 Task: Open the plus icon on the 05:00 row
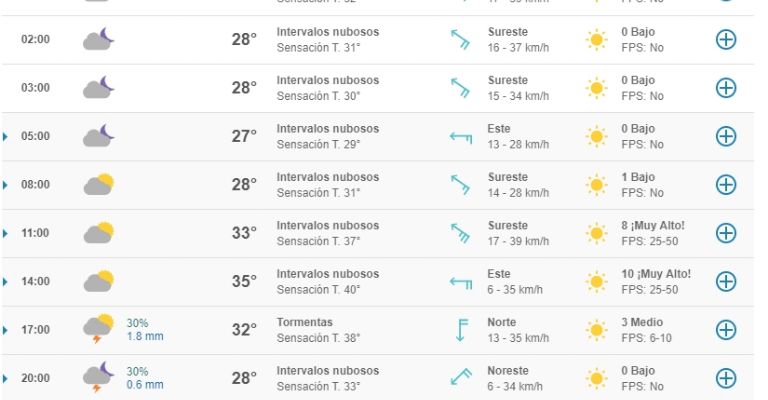coord(726,136)
